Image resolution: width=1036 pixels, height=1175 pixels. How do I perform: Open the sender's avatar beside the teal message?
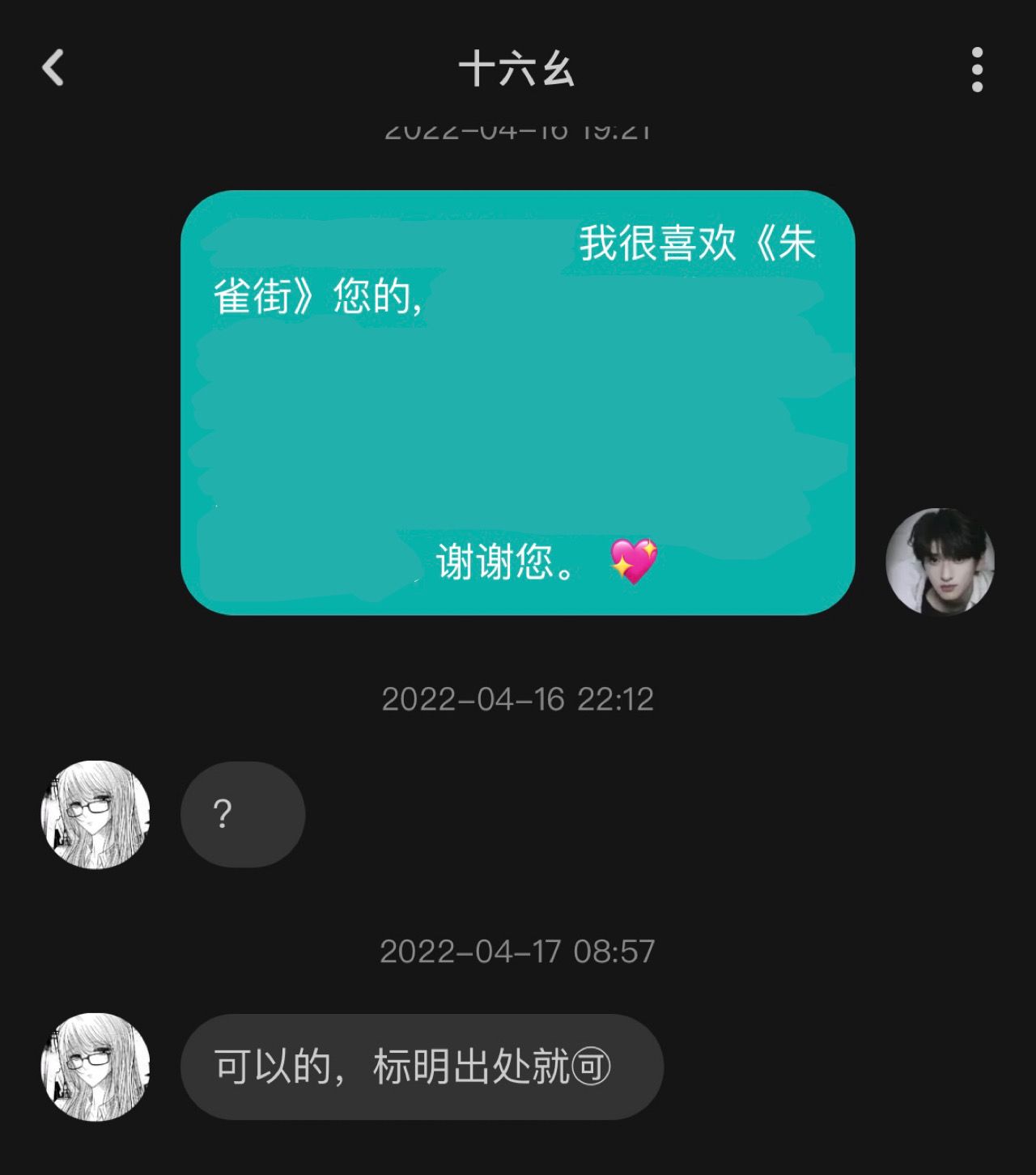point(940,562)
